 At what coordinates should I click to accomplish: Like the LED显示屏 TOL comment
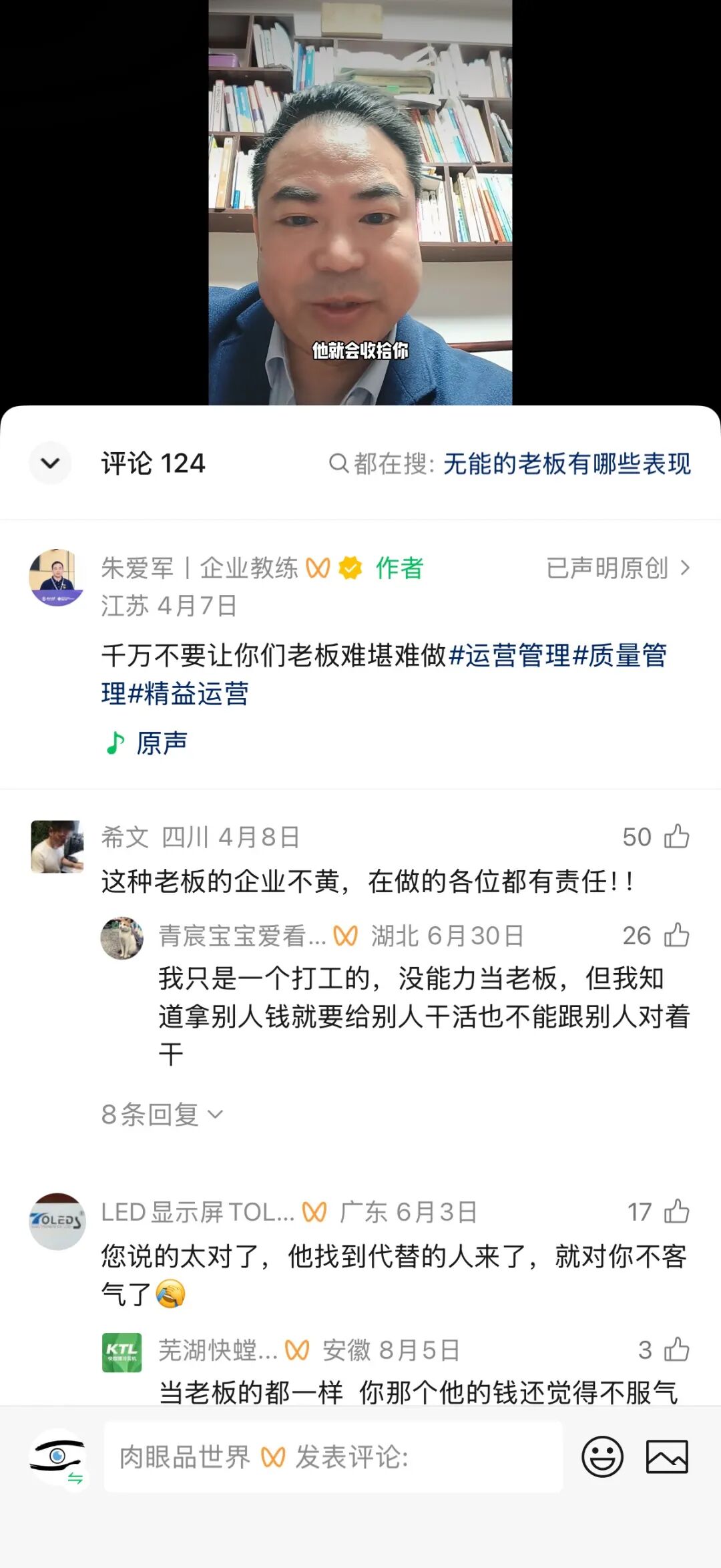tap(676, 1211)
